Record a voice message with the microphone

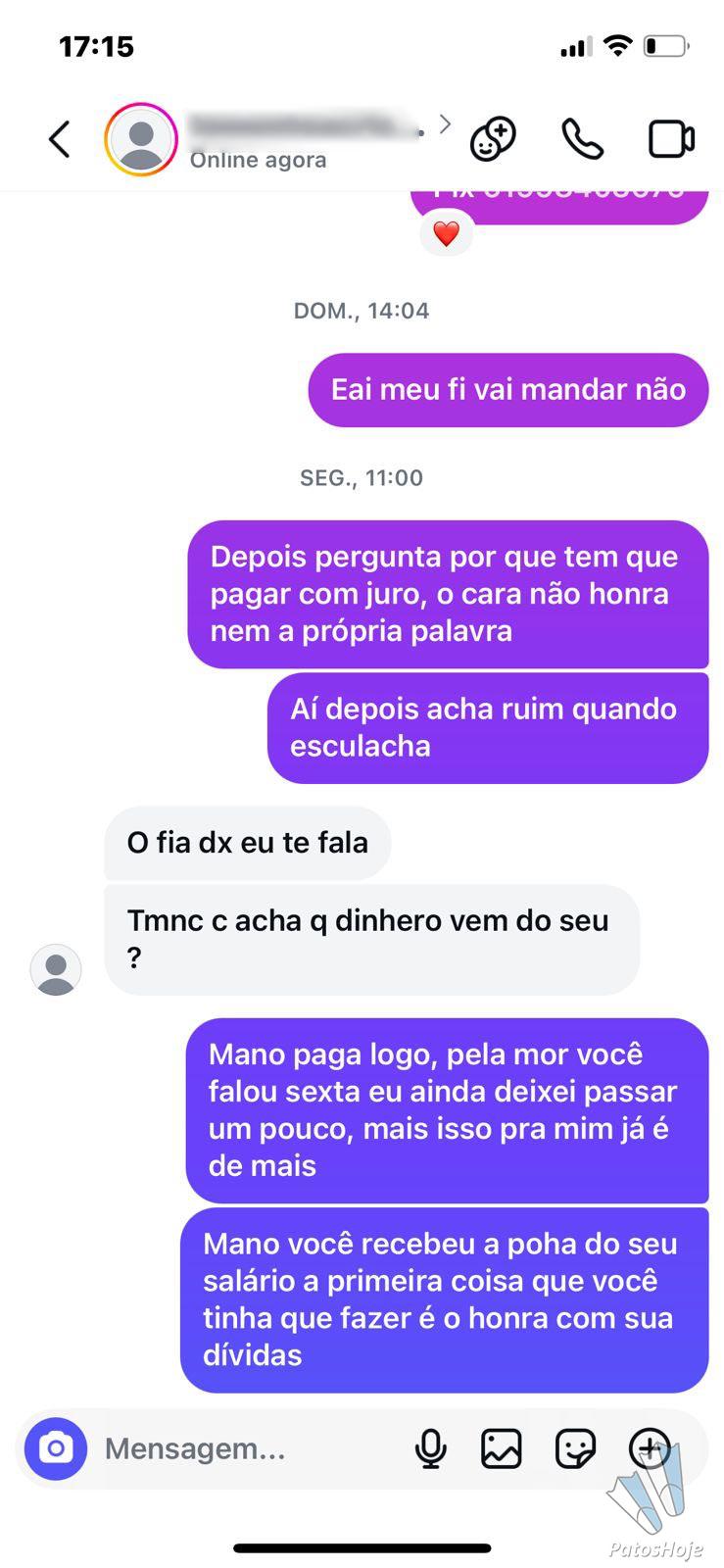point(430,1448)
